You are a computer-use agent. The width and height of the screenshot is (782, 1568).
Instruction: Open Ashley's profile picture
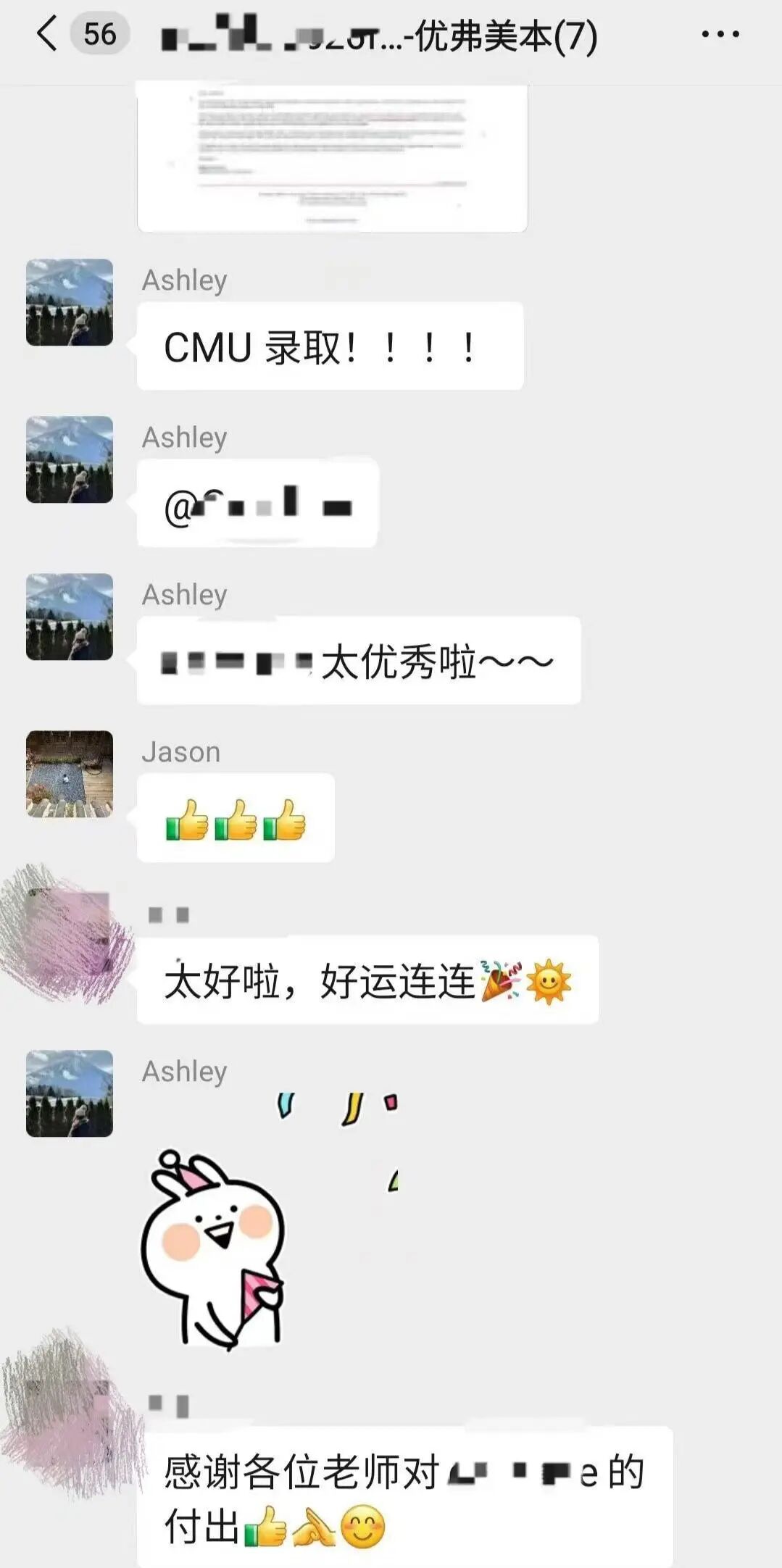69,301
